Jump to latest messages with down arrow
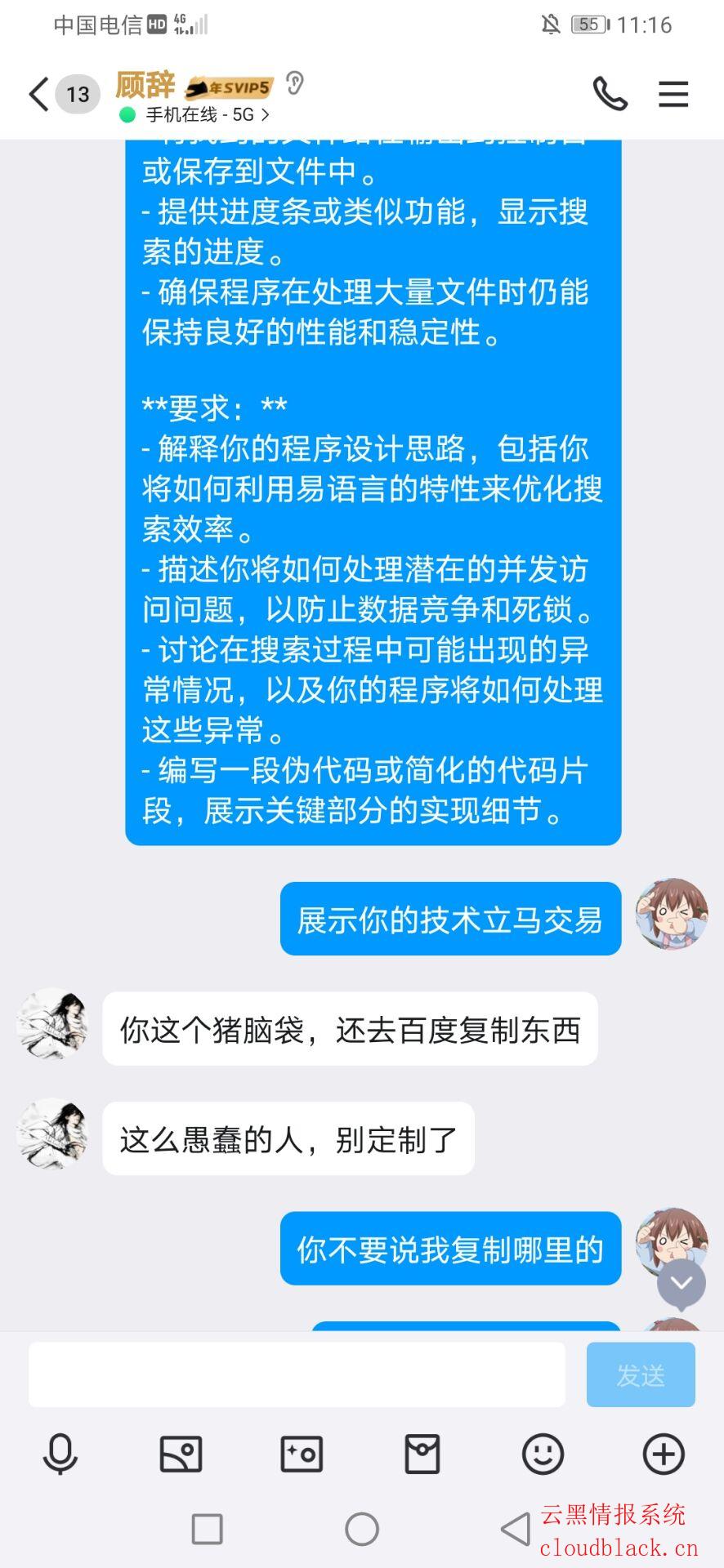This screenshot has width=724, height=1568. click(x=681, y=1283)
